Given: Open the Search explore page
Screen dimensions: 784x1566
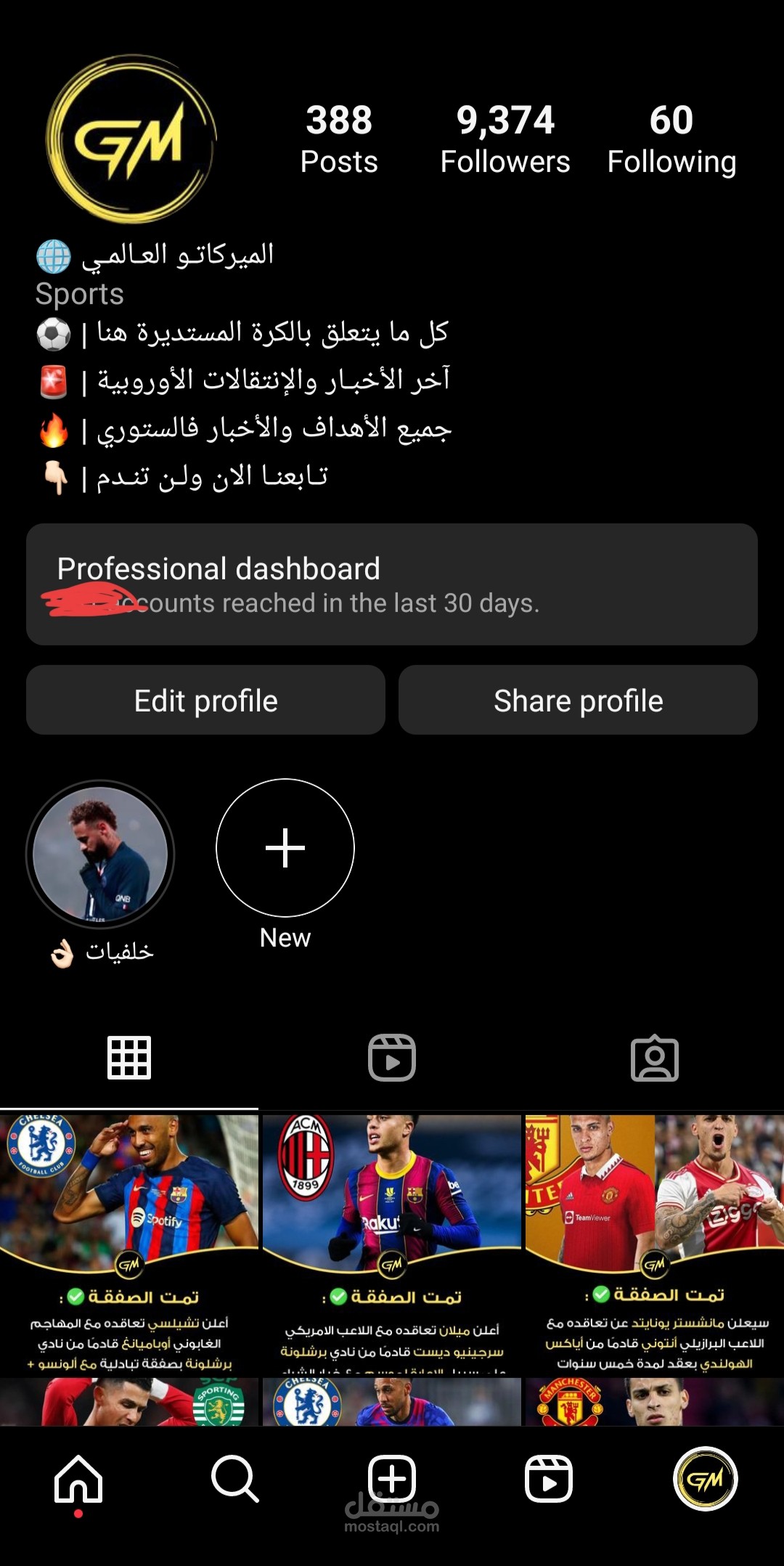Looking at the screenshot, I should pyautogui.click(x=235, y=1479).
